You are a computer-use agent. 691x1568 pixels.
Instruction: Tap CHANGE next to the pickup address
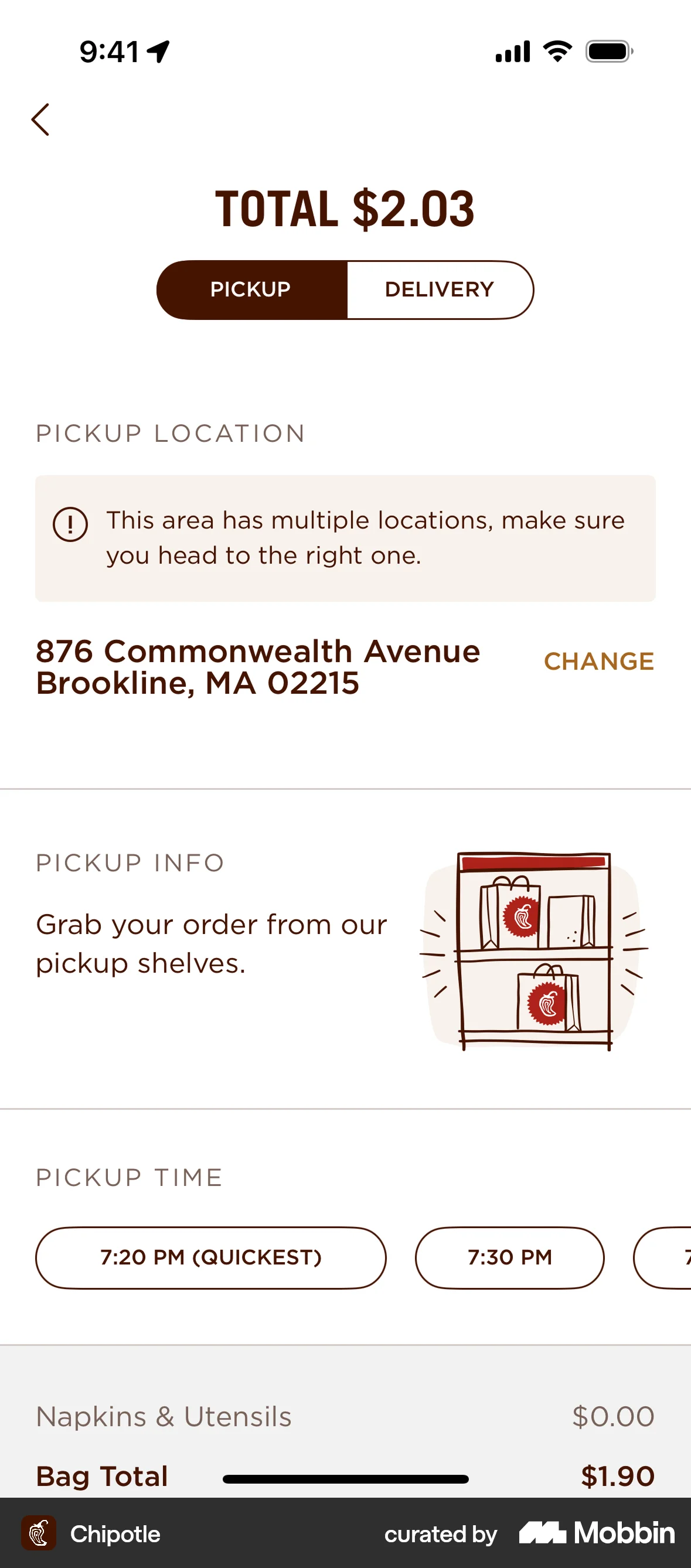[598, 661]
